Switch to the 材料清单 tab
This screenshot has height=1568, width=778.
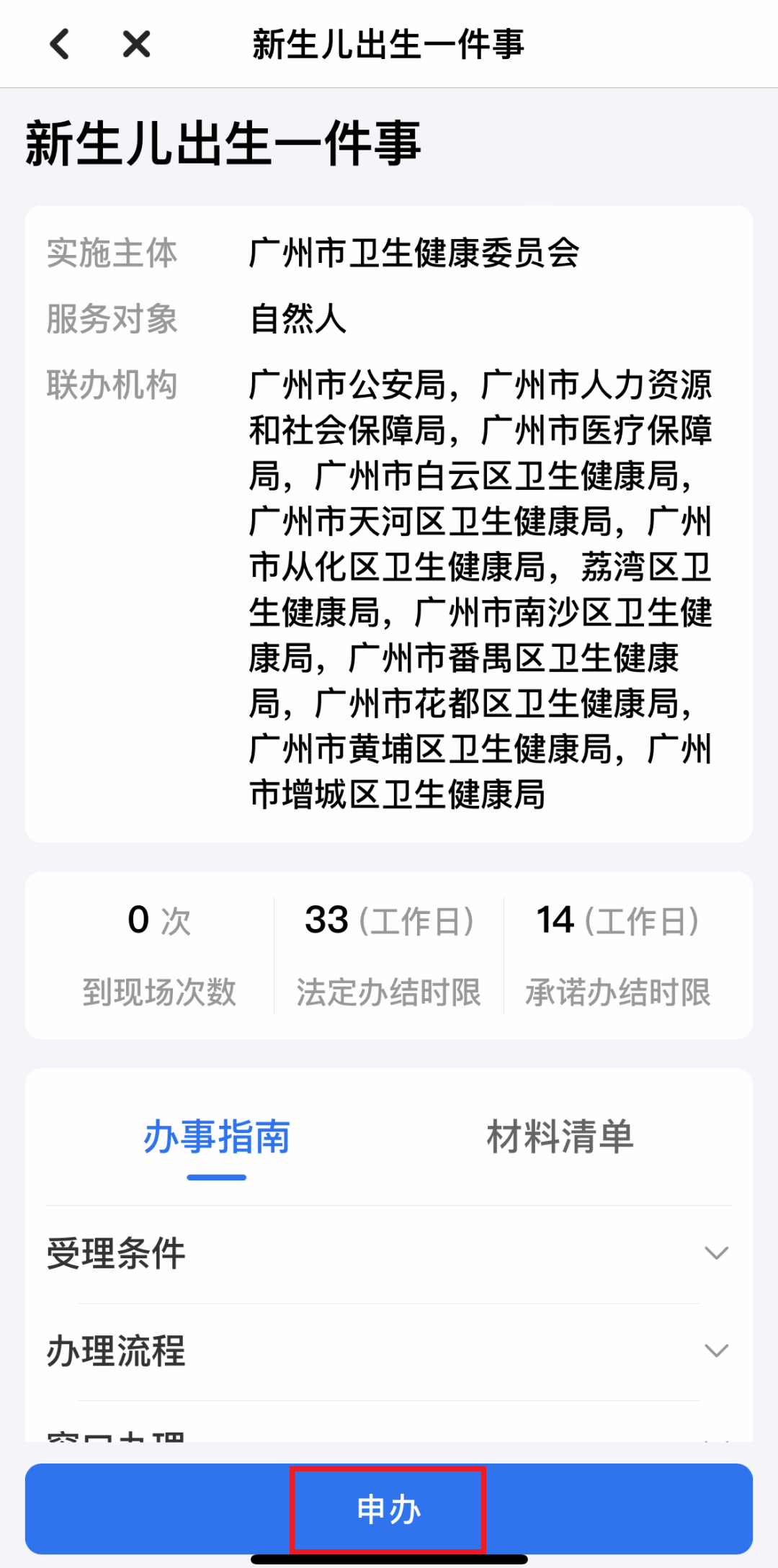[560, 1137]
